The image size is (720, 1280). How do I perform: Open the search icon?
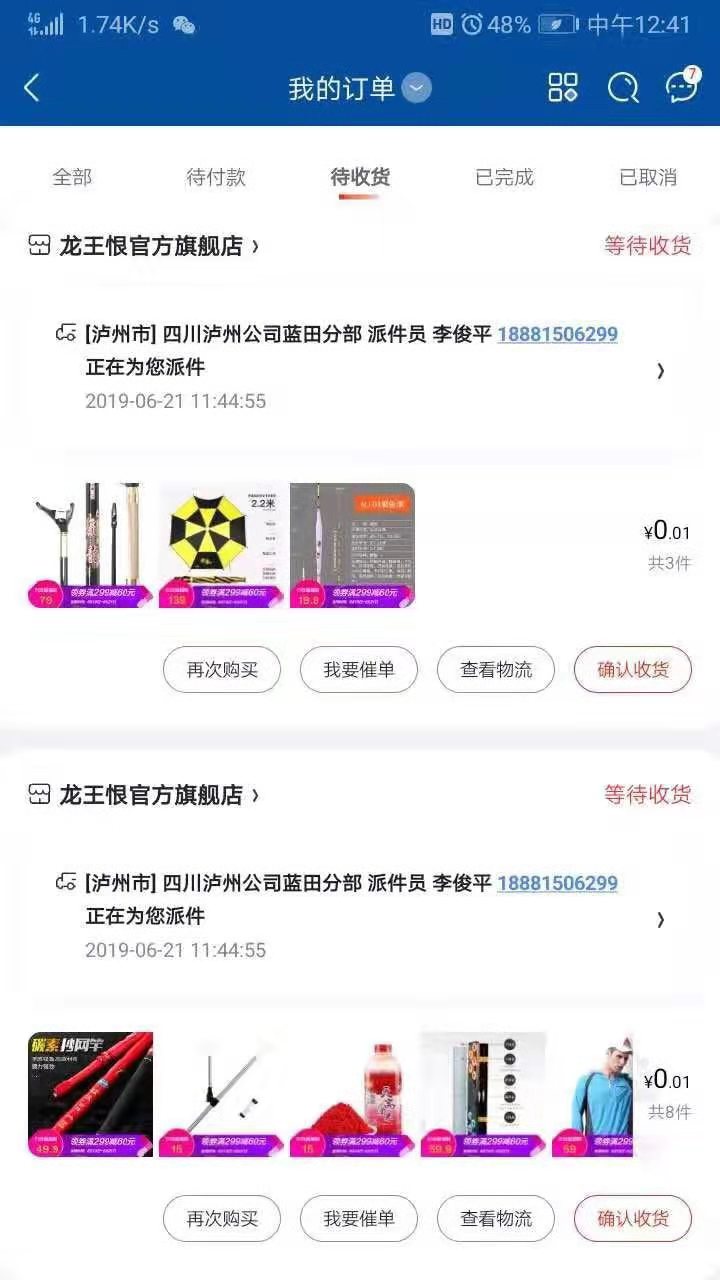pos(622,88)
